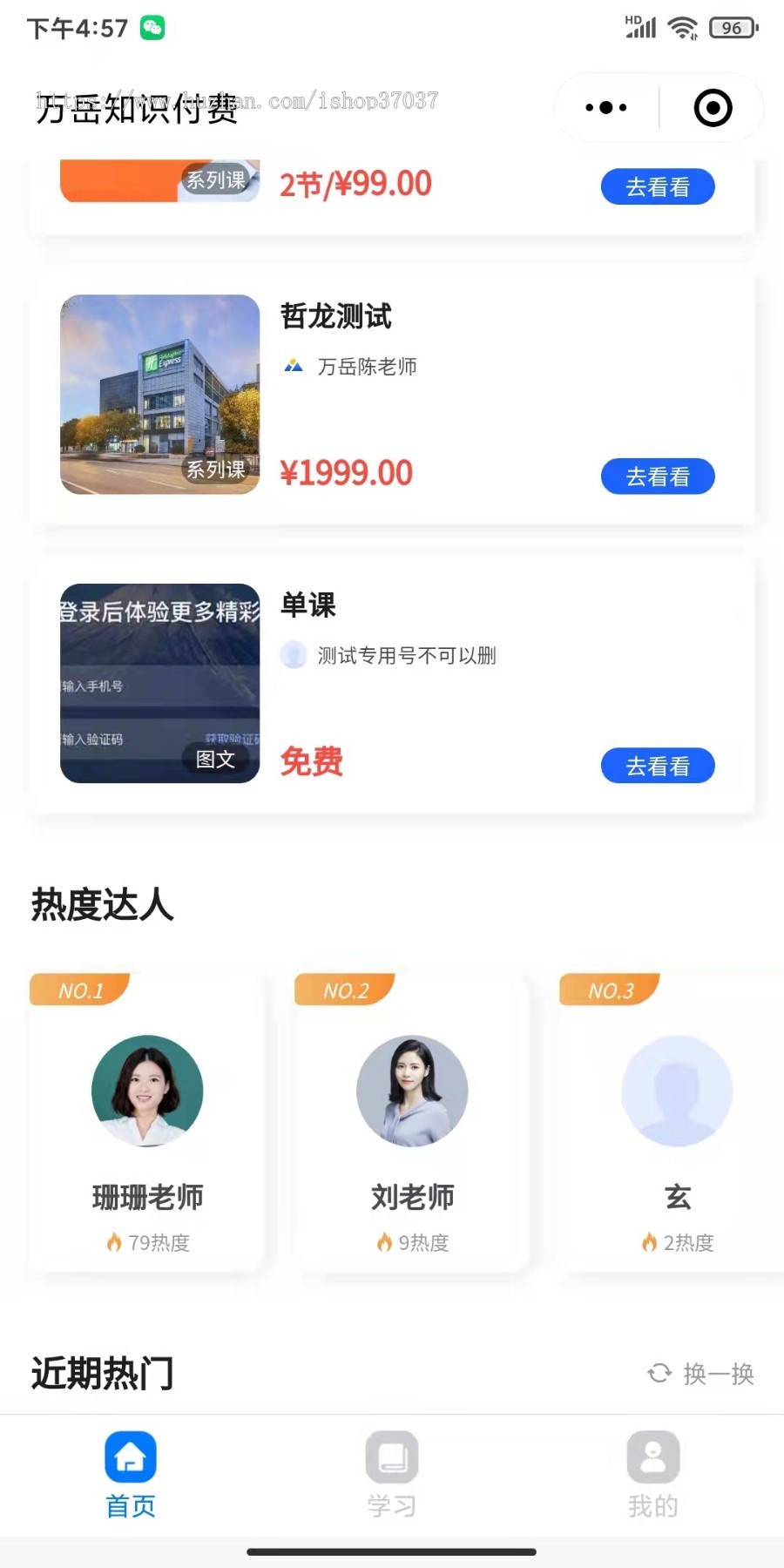
Task: Tap 去看看 on the free 单课 course
Action: click(x=658, y=766)
